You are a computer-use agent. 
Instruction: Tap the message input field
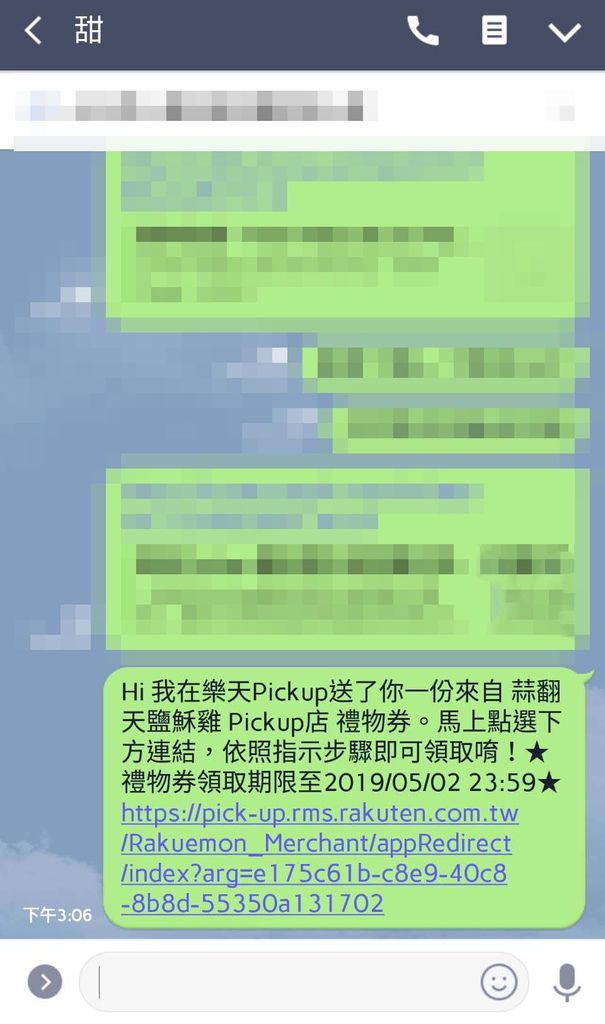281,982
